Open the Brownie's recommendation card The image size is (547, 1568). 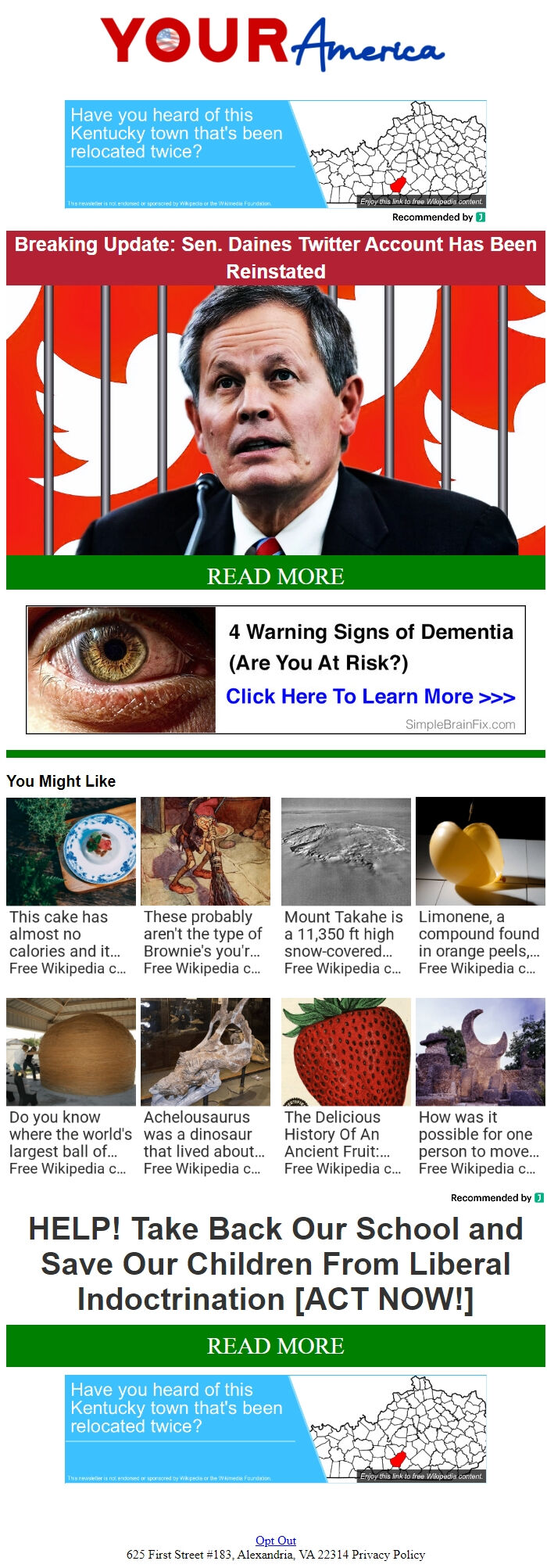coord(205,886)
